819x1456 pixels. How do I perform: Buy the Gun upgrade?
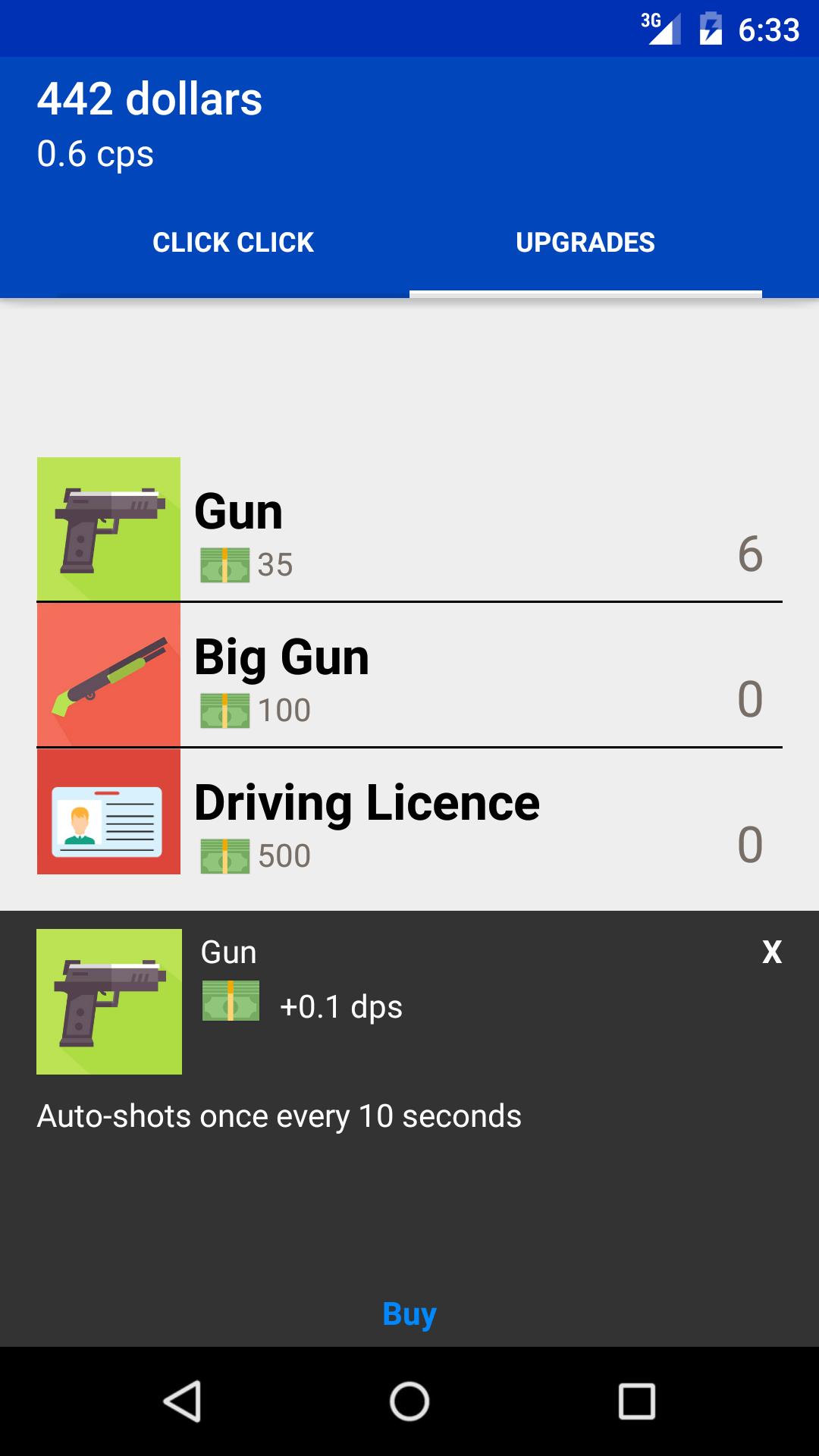[409, 1313]
